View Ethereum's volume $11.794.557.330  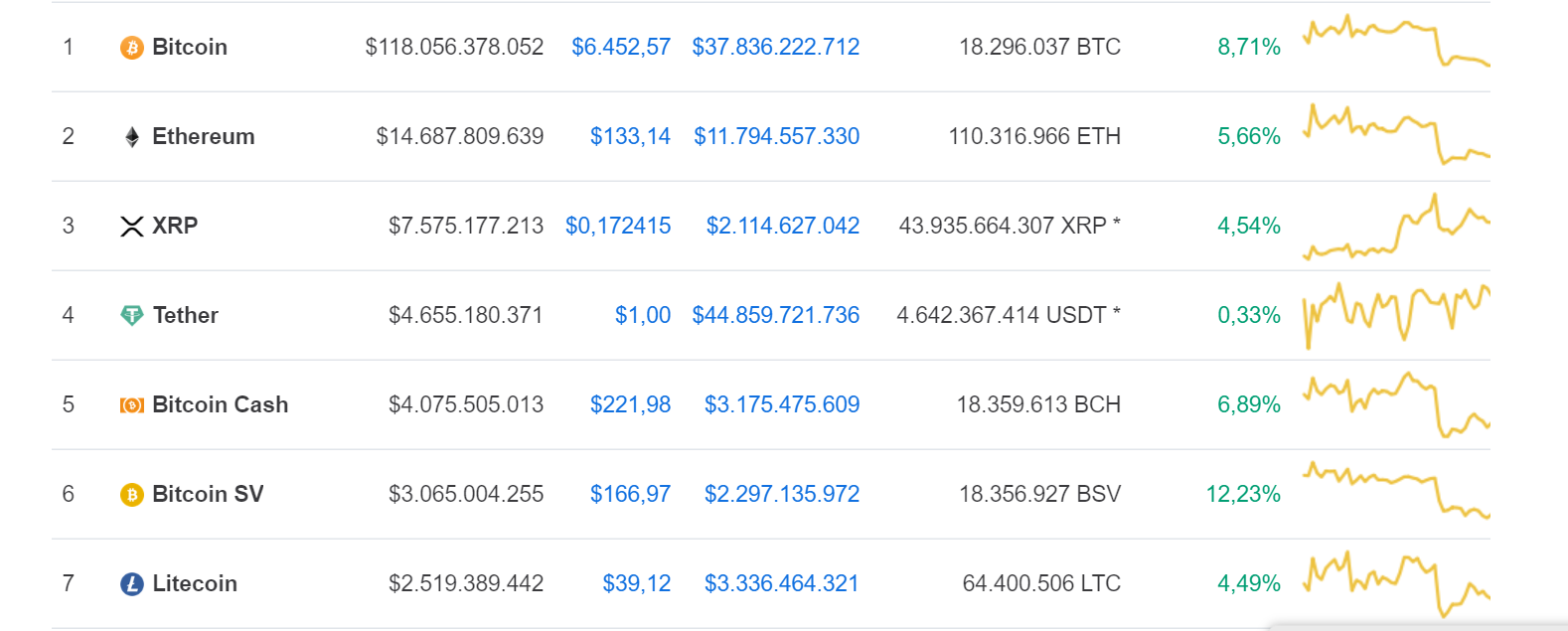point(777,136)
